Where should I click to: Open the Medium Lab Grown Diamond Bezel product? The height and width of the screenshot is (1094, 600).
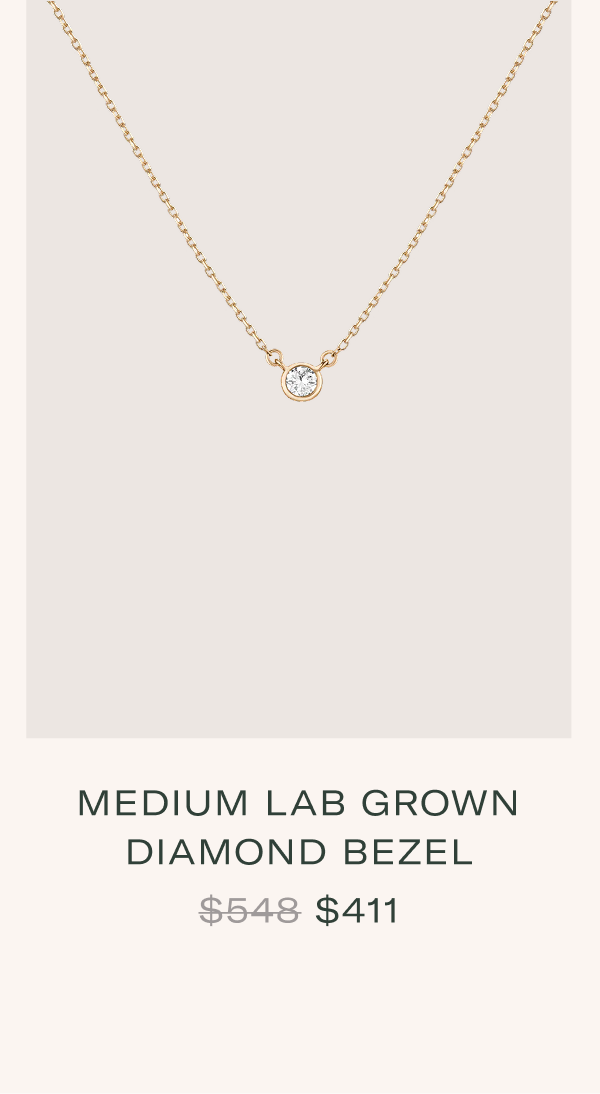(299, 827)
